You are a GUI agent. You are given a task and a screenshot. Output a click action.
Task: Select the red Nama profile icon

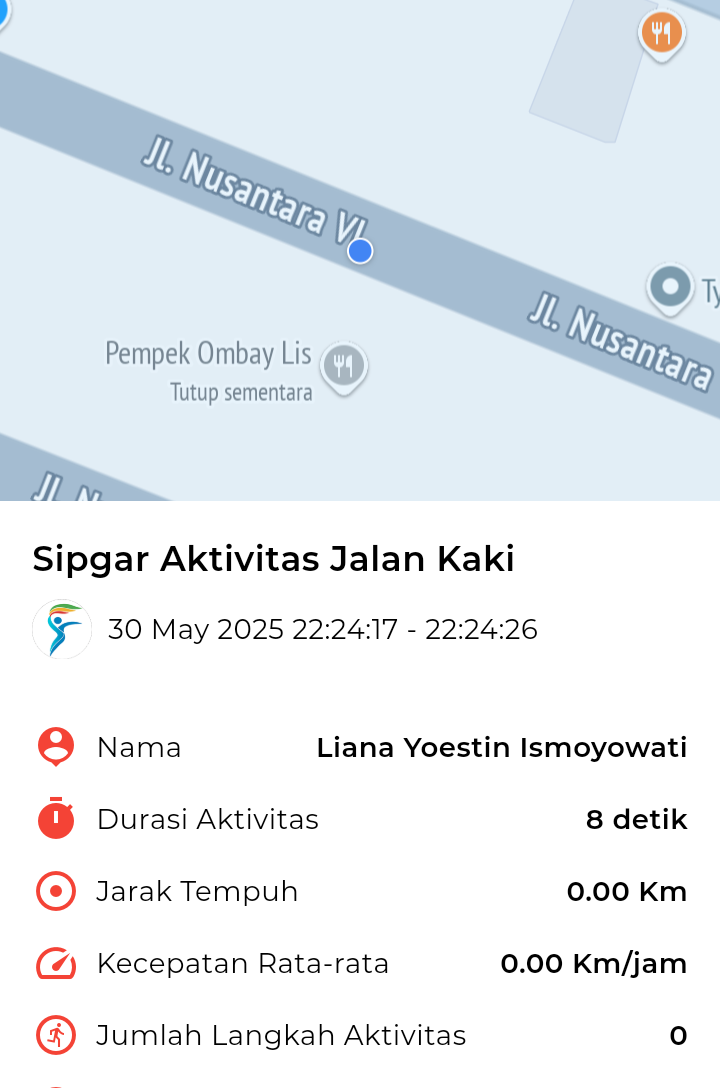point(55,747)
